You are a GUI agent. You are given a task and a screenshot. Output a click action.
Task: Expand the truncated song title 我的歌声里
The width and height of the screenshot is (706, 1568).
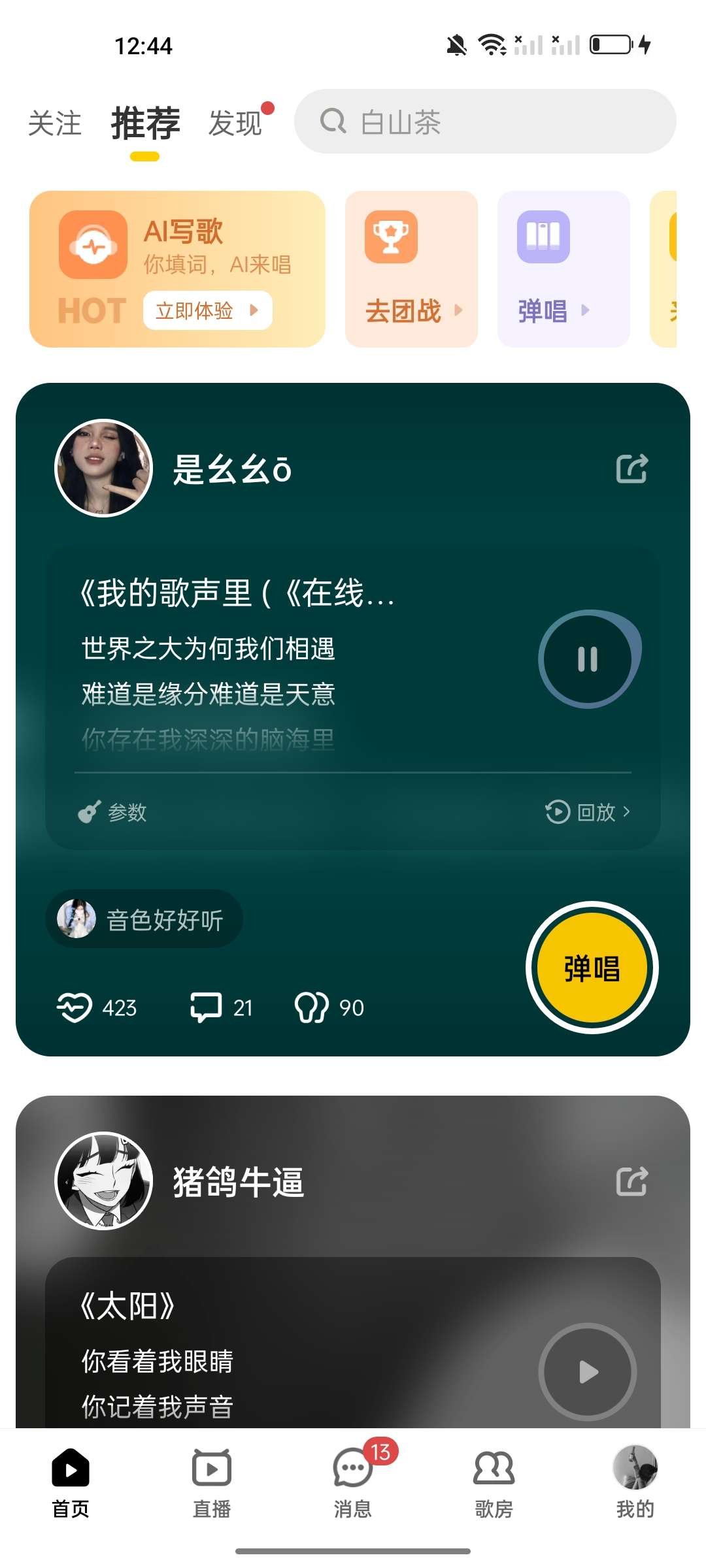(x=239, y=595)
